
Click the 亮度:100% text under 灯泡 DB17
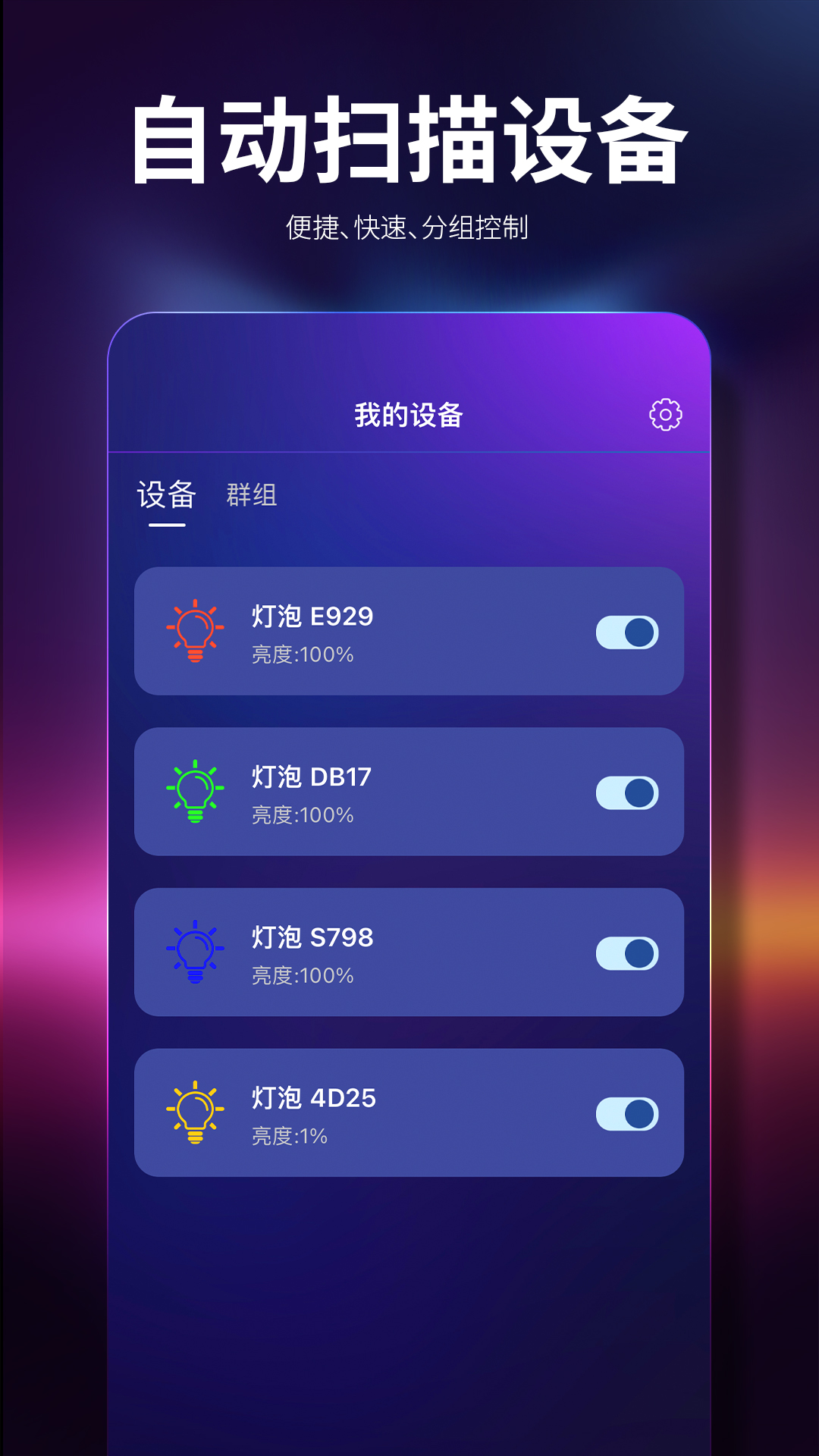[303, 817]
